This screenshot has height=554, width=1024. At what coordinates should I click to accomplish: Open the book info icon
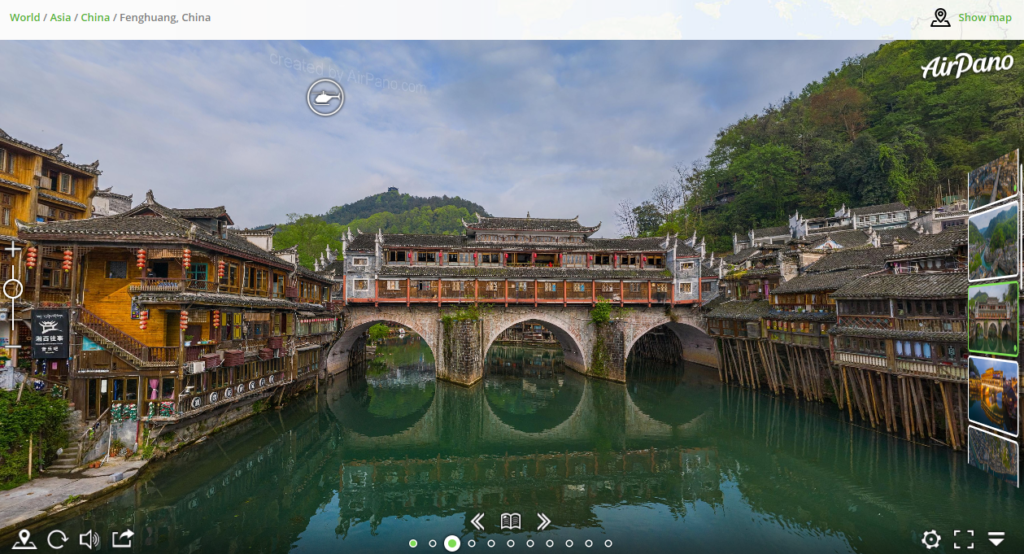(x=511, y=521)
